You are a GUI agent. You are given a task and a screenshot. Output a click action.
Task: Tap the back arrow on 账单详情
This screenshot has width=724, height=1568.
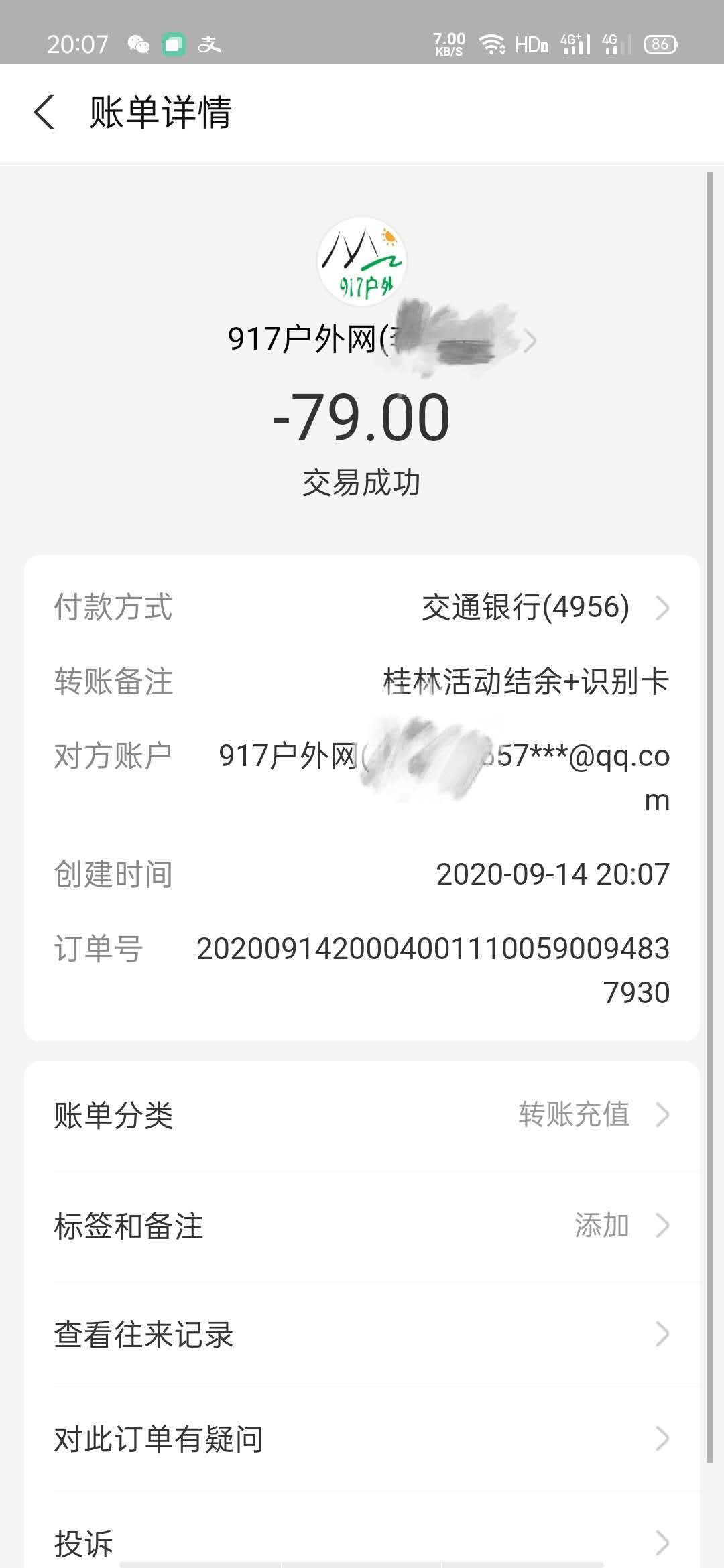click(x=44, y=113)
